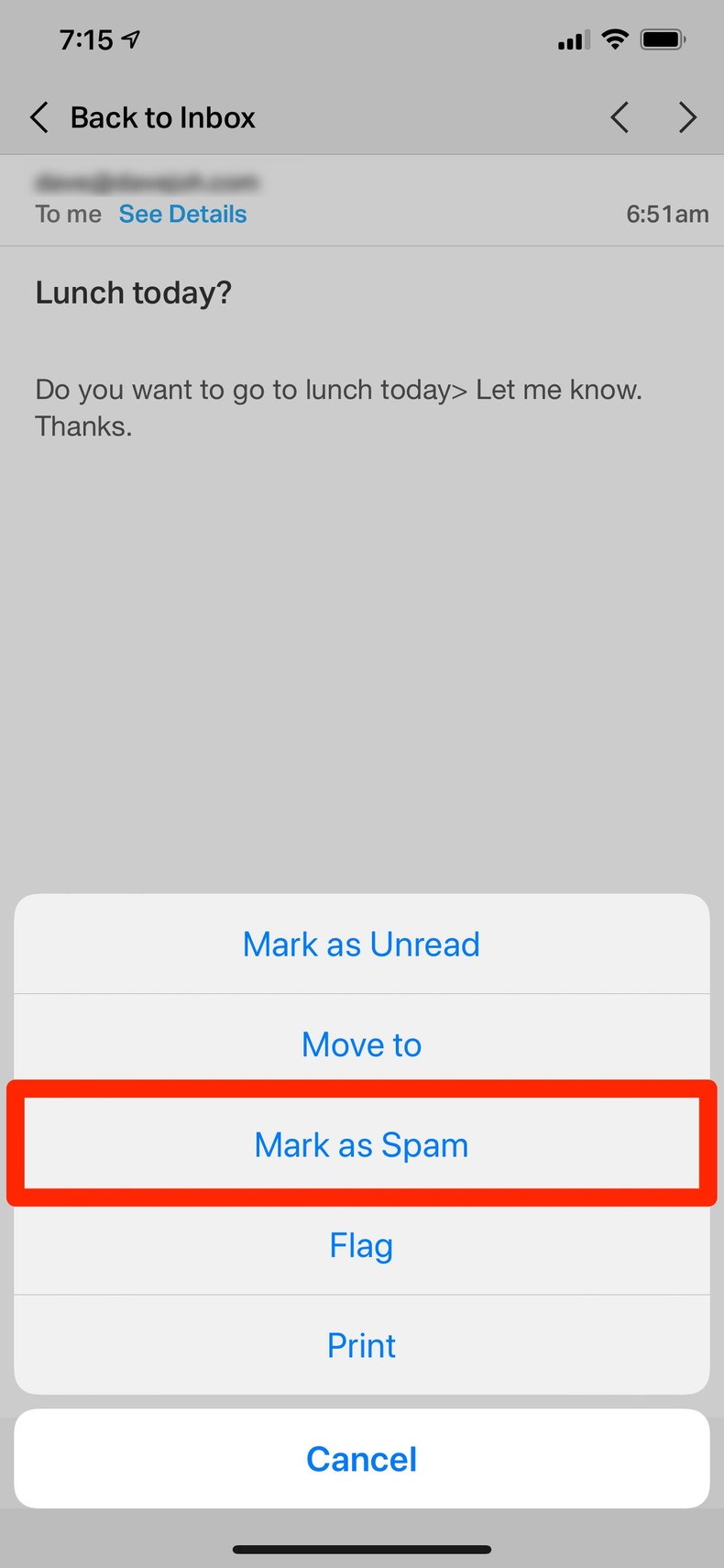Choose Flag from the action sheet

[x=361, y=1245]
